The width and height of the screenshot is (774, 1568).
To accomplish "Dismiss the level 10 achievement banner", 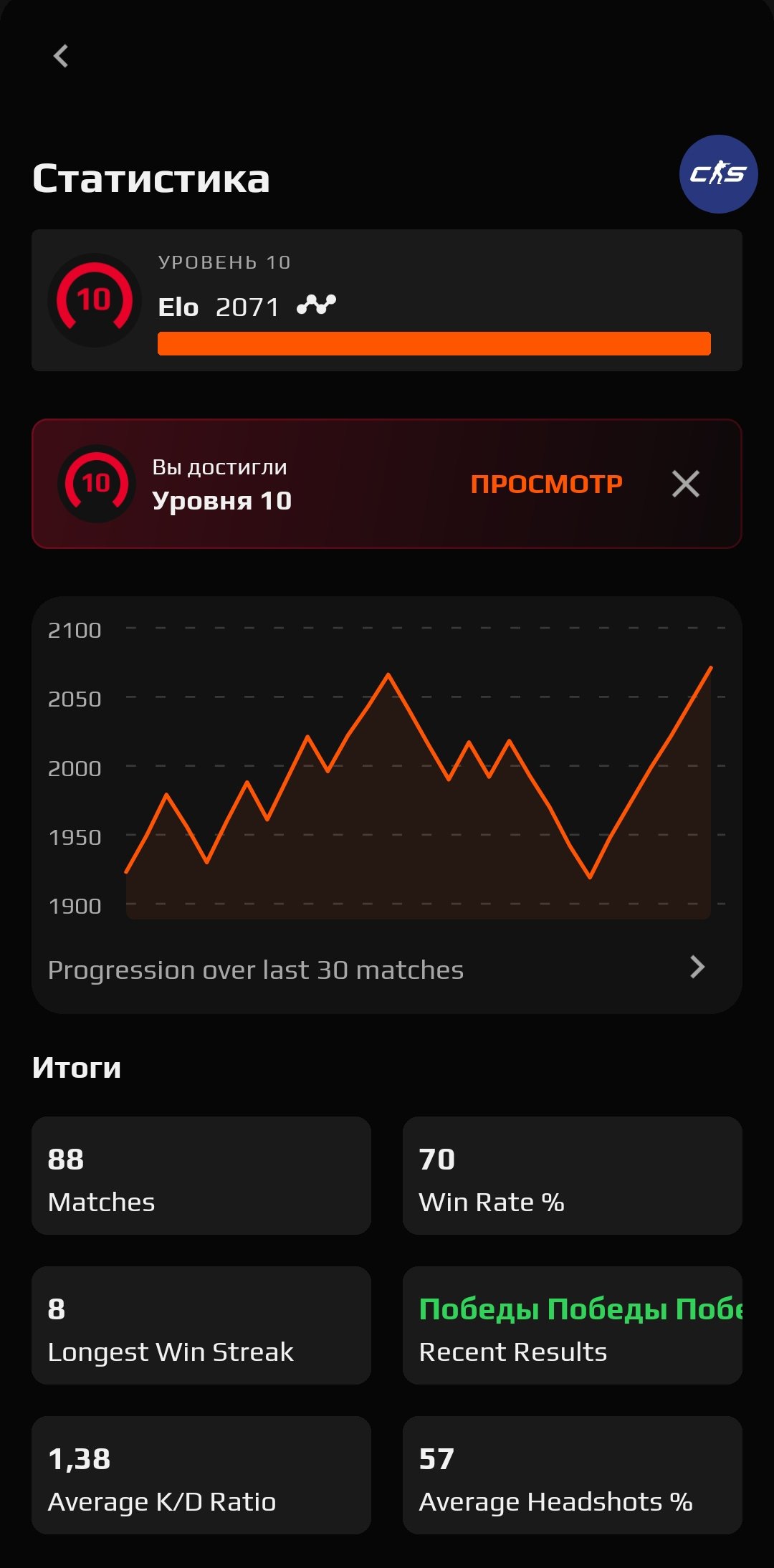I will point(685,484).
